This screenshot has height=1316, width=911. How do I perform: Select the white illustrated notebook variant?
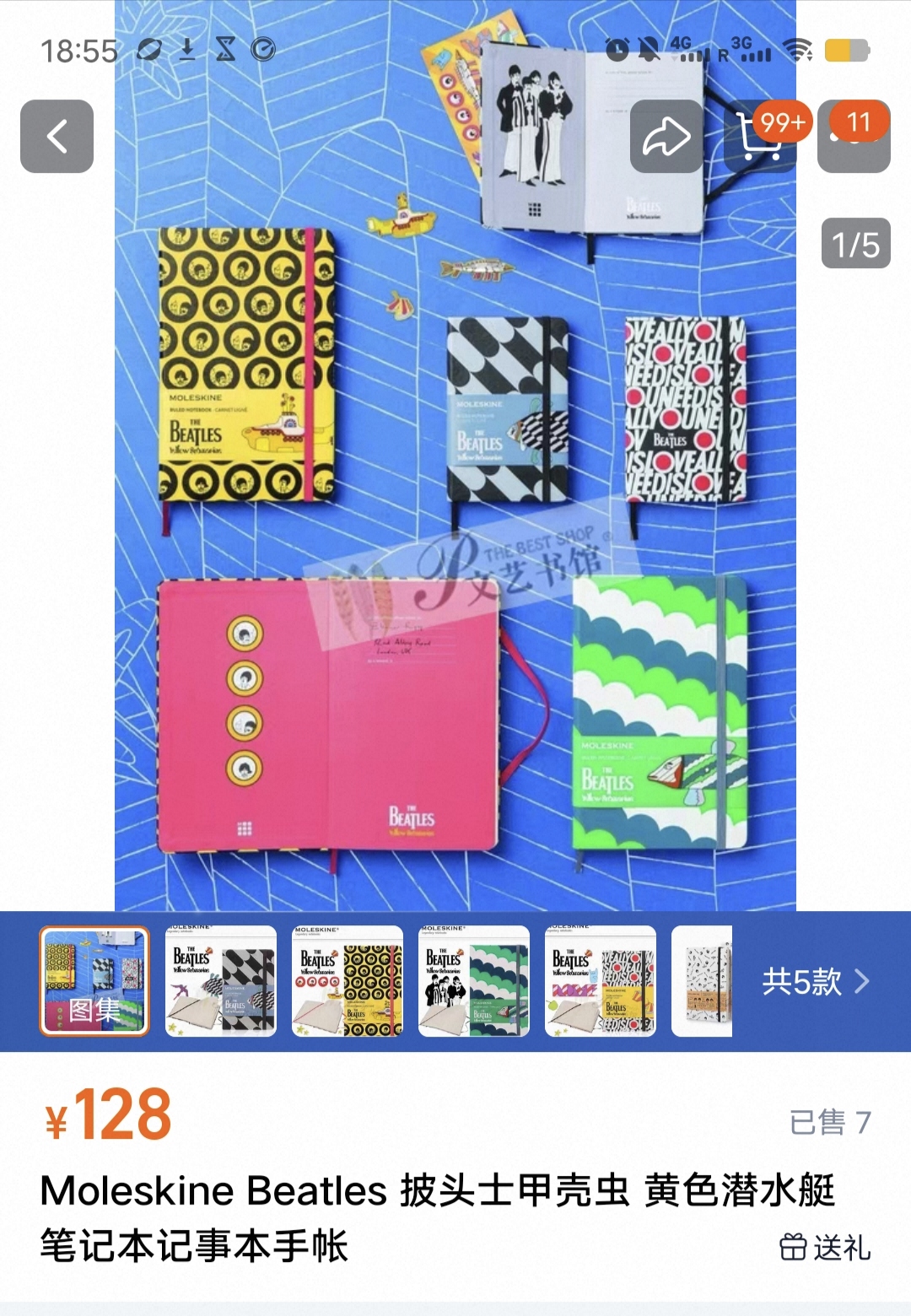702,981
